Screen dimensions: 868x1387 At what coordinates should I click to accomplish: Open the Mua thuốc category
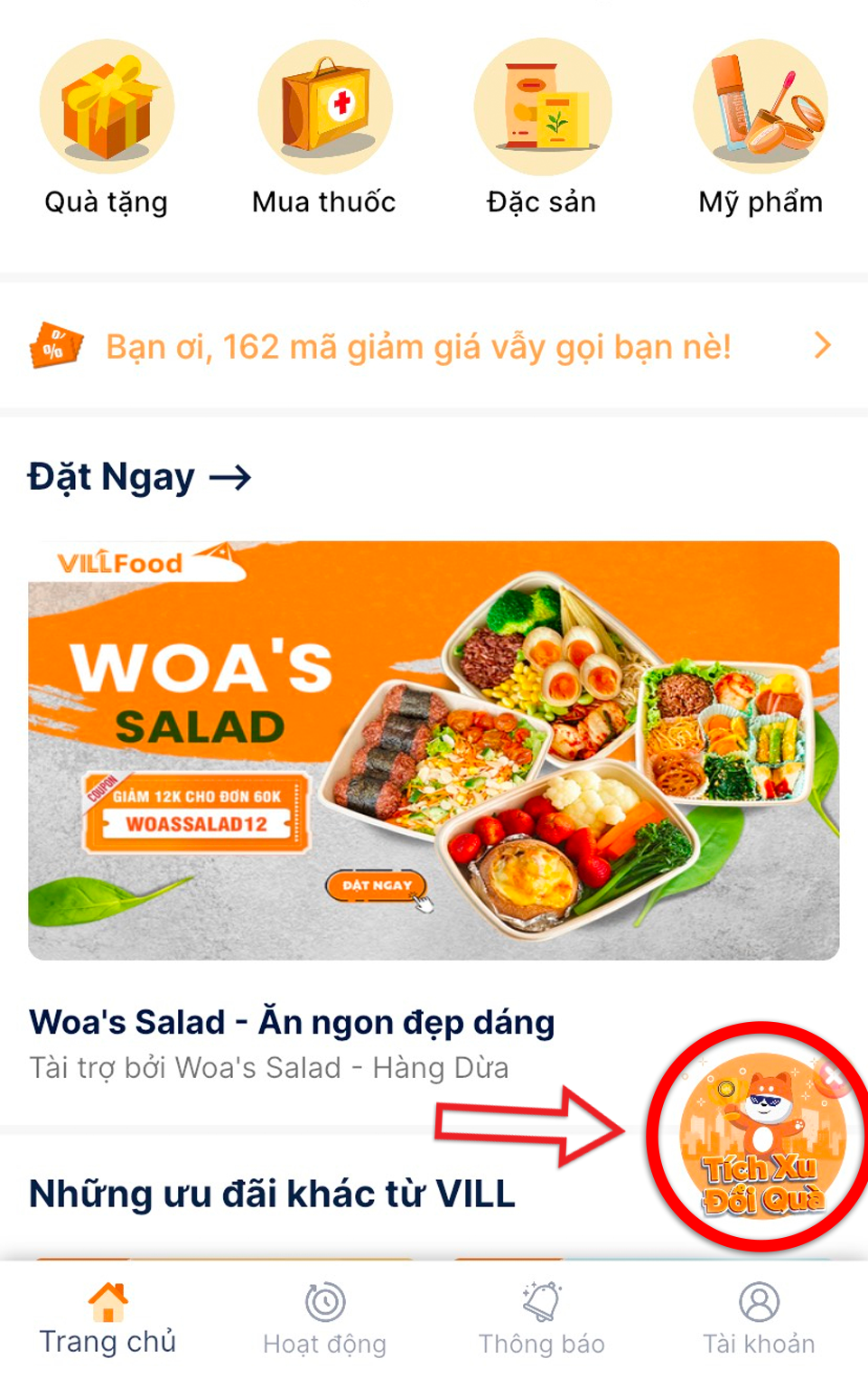(x=324, y=127)
